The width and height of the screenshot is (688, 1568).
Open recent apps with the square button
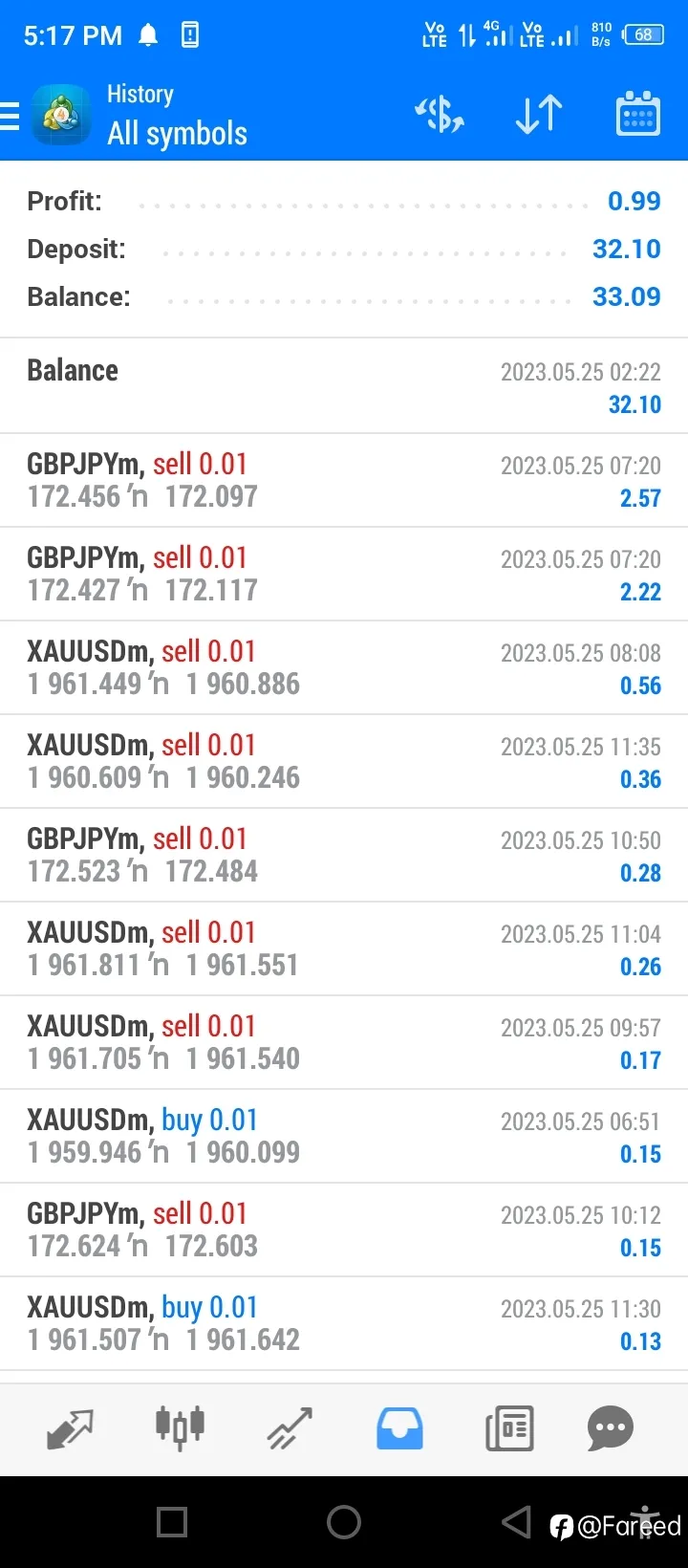click(x=172, y=1522)
